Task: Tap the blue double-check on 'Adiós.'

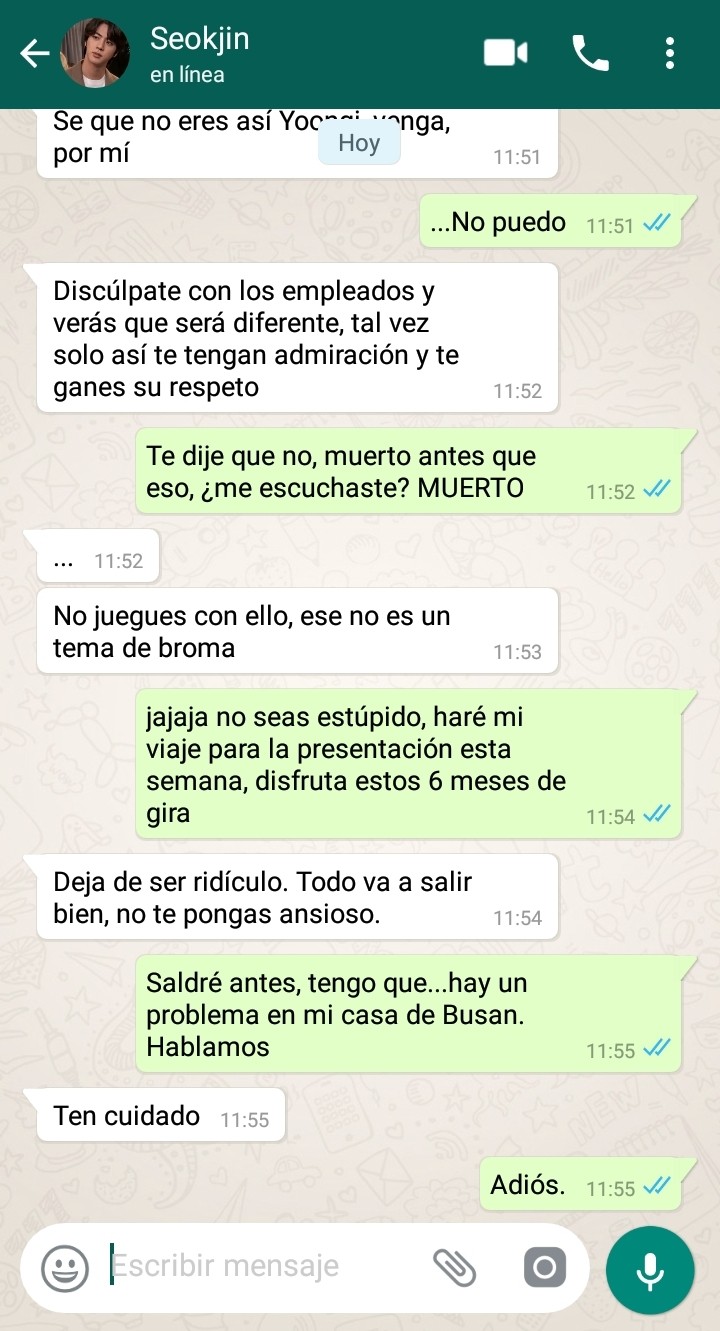Action: click(657, 1184)
